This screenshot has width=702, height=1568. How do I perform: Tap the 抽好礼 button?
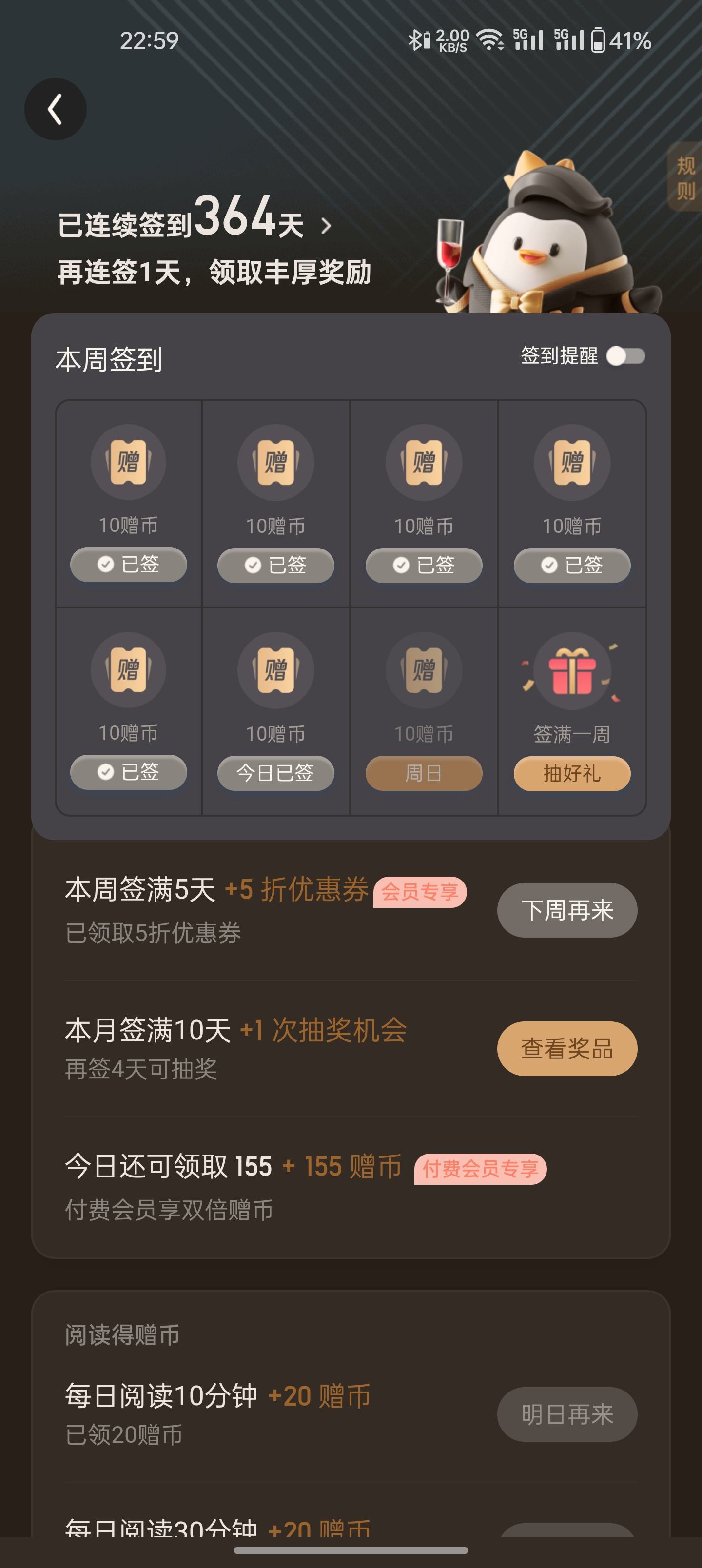pos(572,774)
